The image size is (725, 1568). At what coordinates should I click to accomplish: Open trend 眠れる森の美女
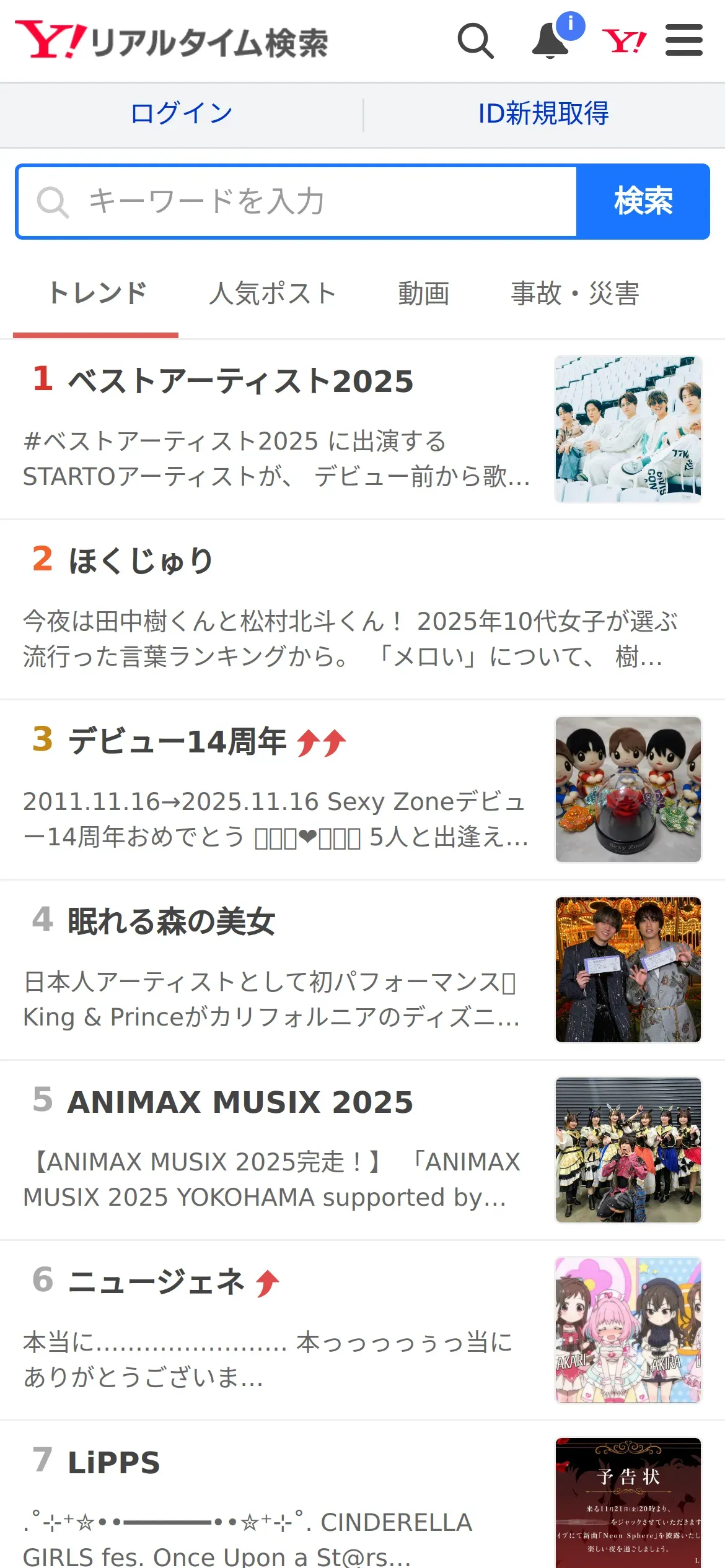(171, 921)
